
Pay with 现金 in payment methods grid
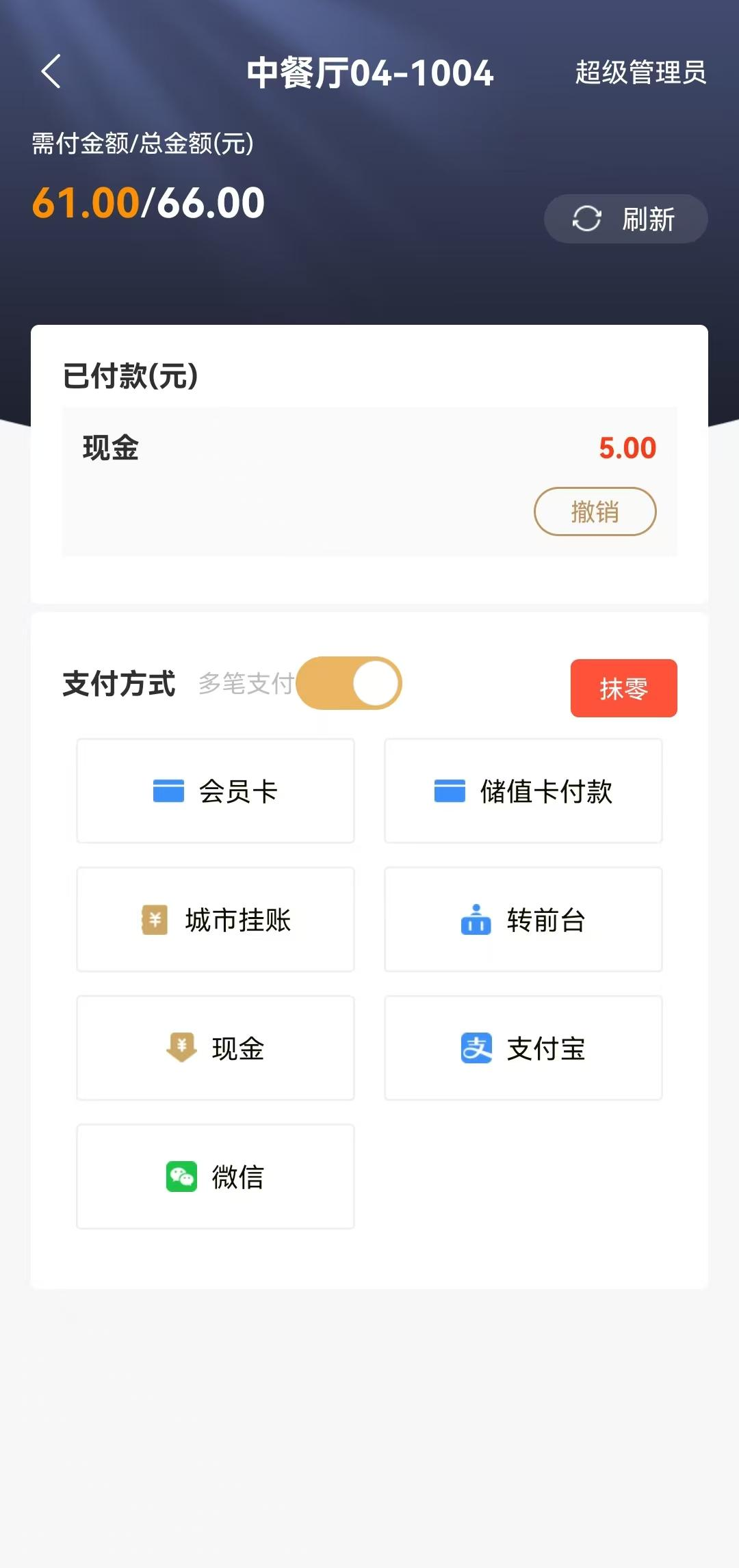tap(216, 1048)
